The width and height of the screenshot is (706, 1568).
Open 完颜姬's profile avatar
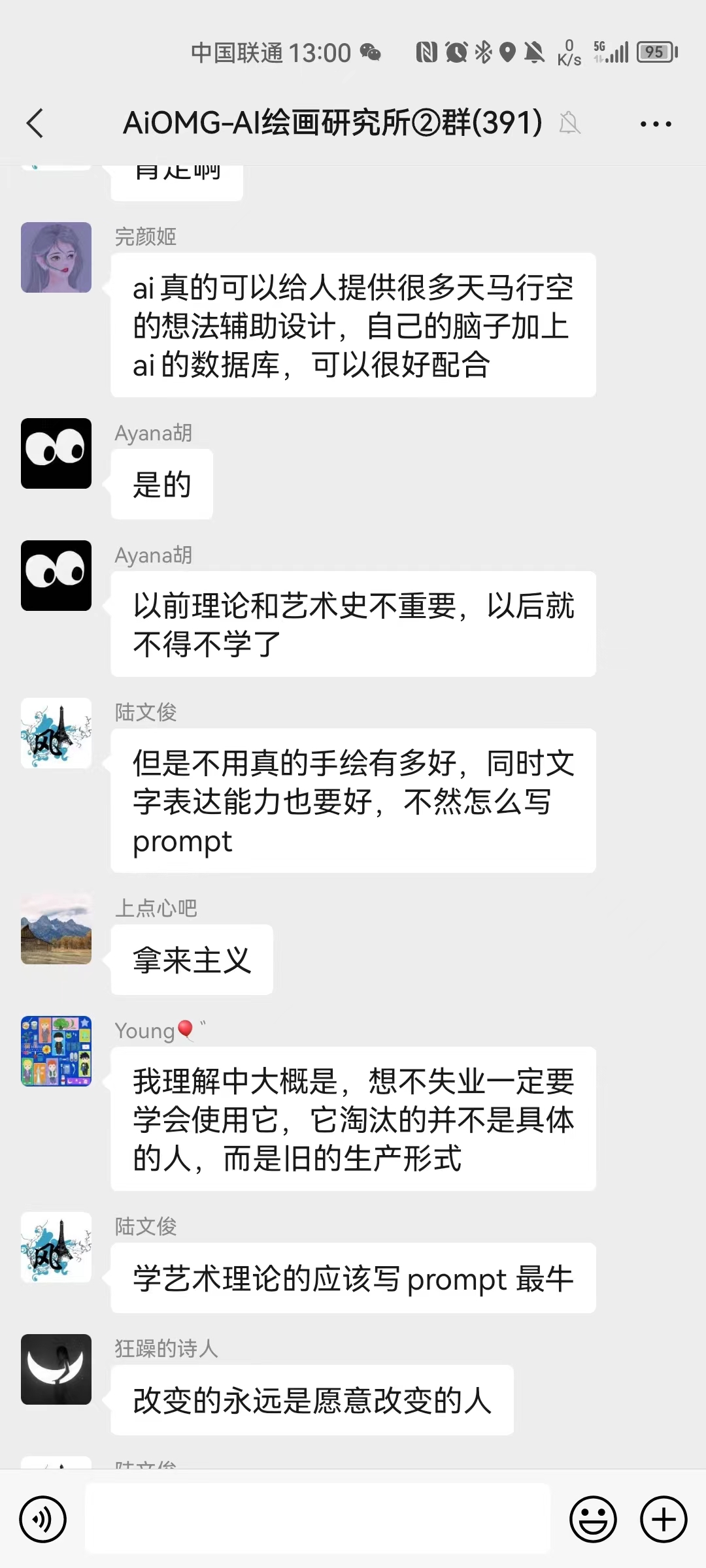(56, 257)
